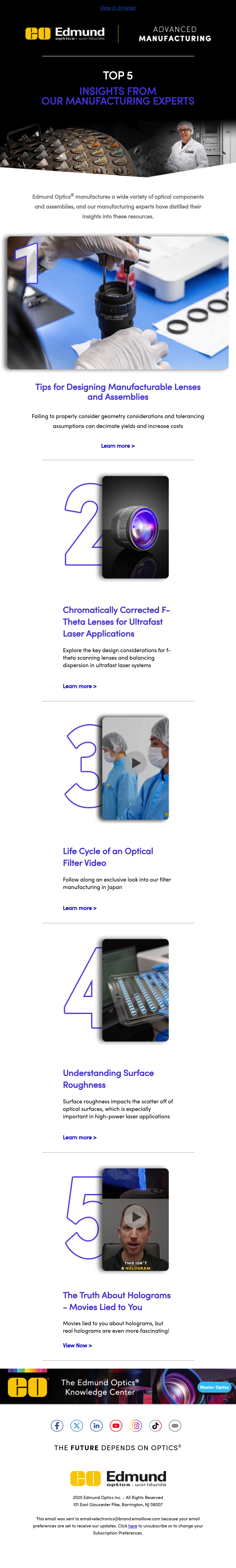The width and height of the screenshot is (236, 1568).
Task: Open the View in browser link
Action: 118,8
